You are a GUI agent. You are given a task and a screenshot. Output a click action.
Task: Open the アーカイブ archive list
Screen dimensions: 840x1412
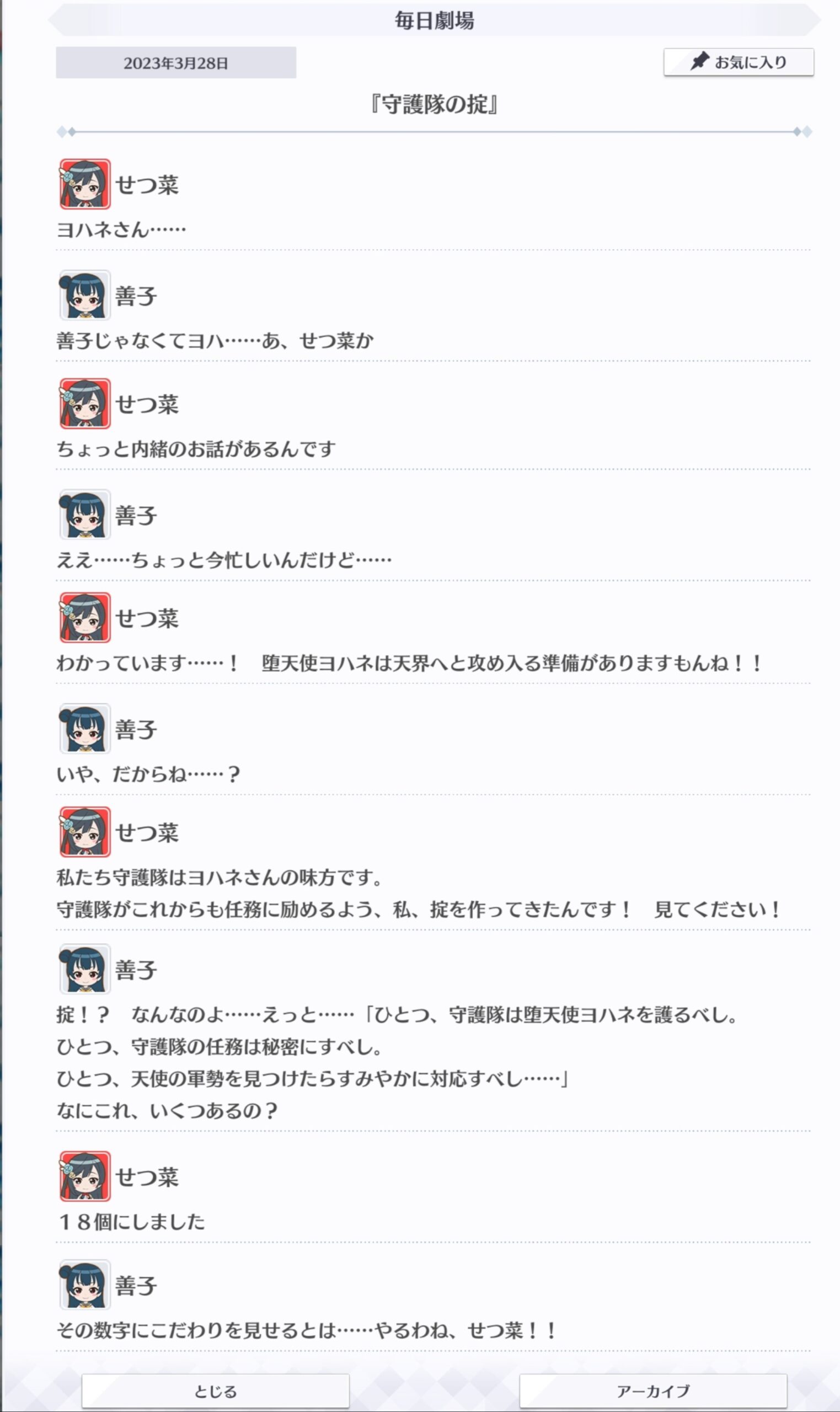[653, 1390]
